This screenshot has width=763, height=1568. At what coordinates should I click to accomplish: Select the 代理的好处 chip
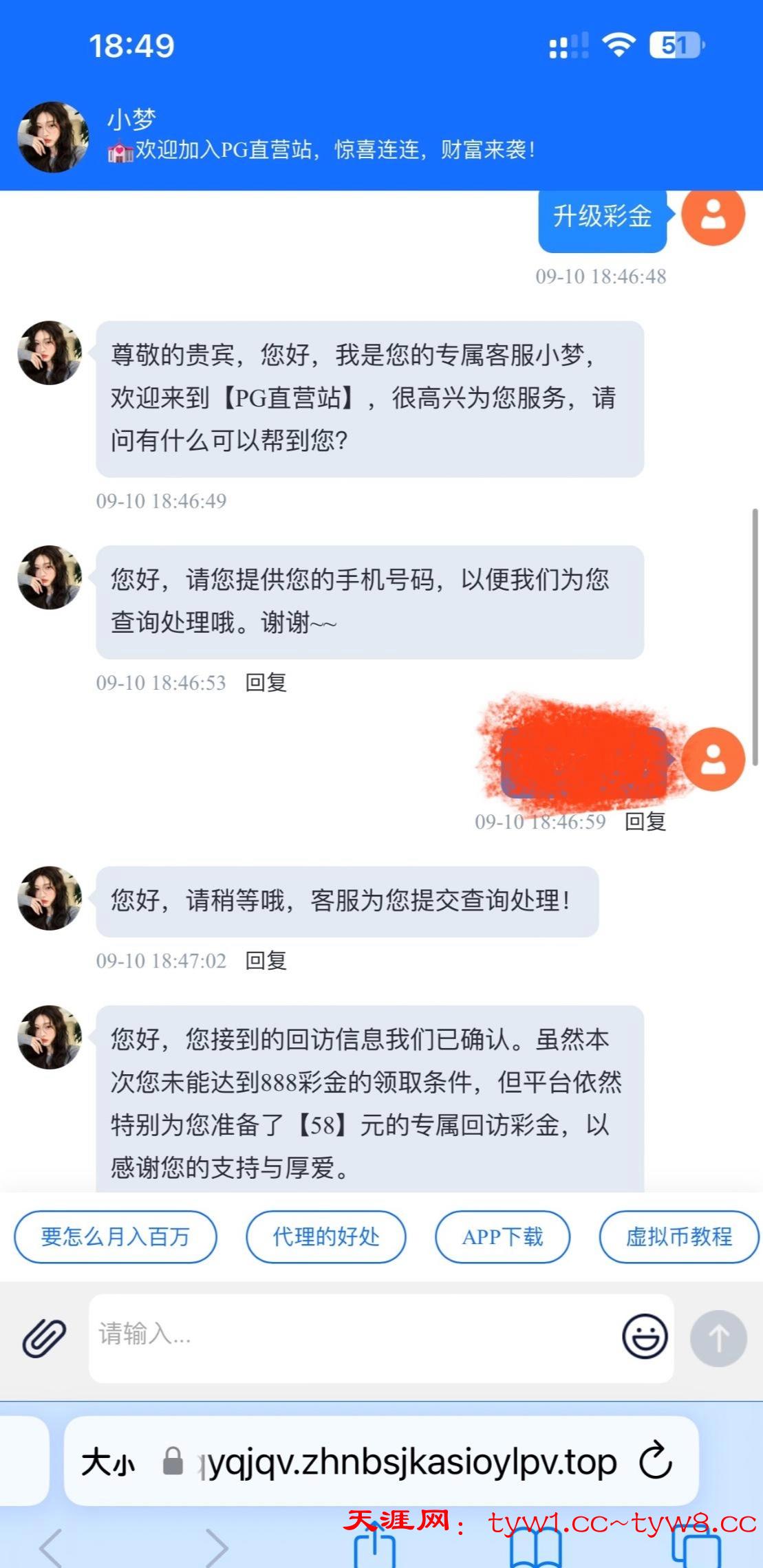click(326, 1237)
